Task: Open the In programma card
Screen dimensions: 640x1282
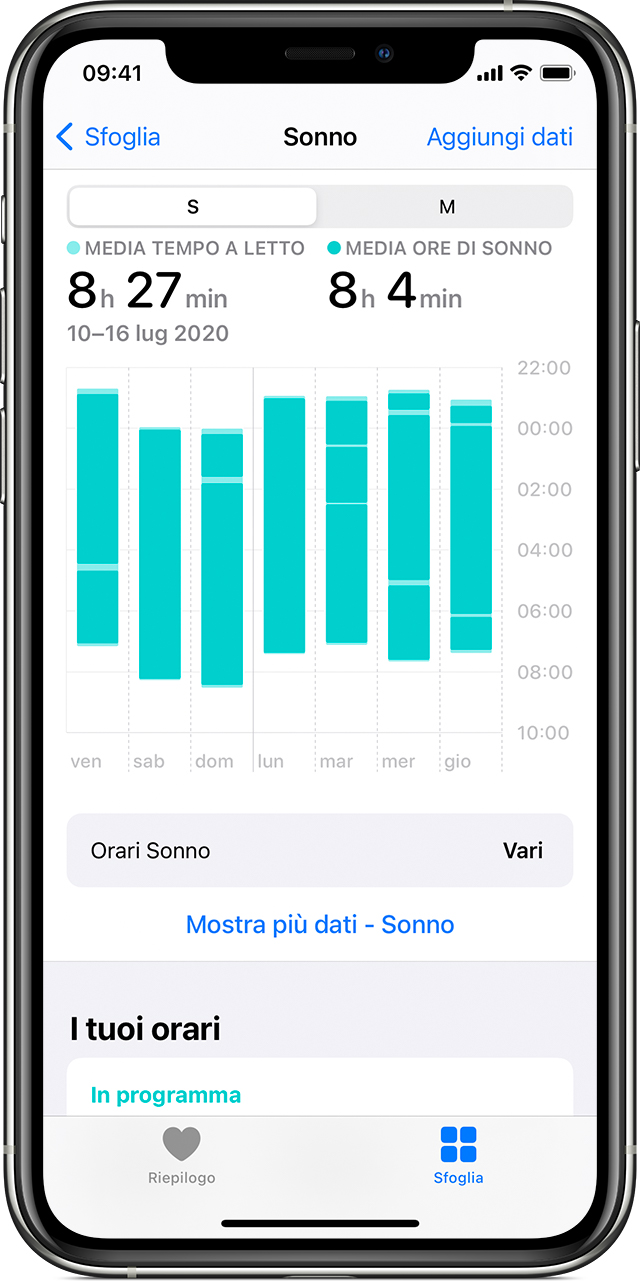Action: [x=320, y=1093]
